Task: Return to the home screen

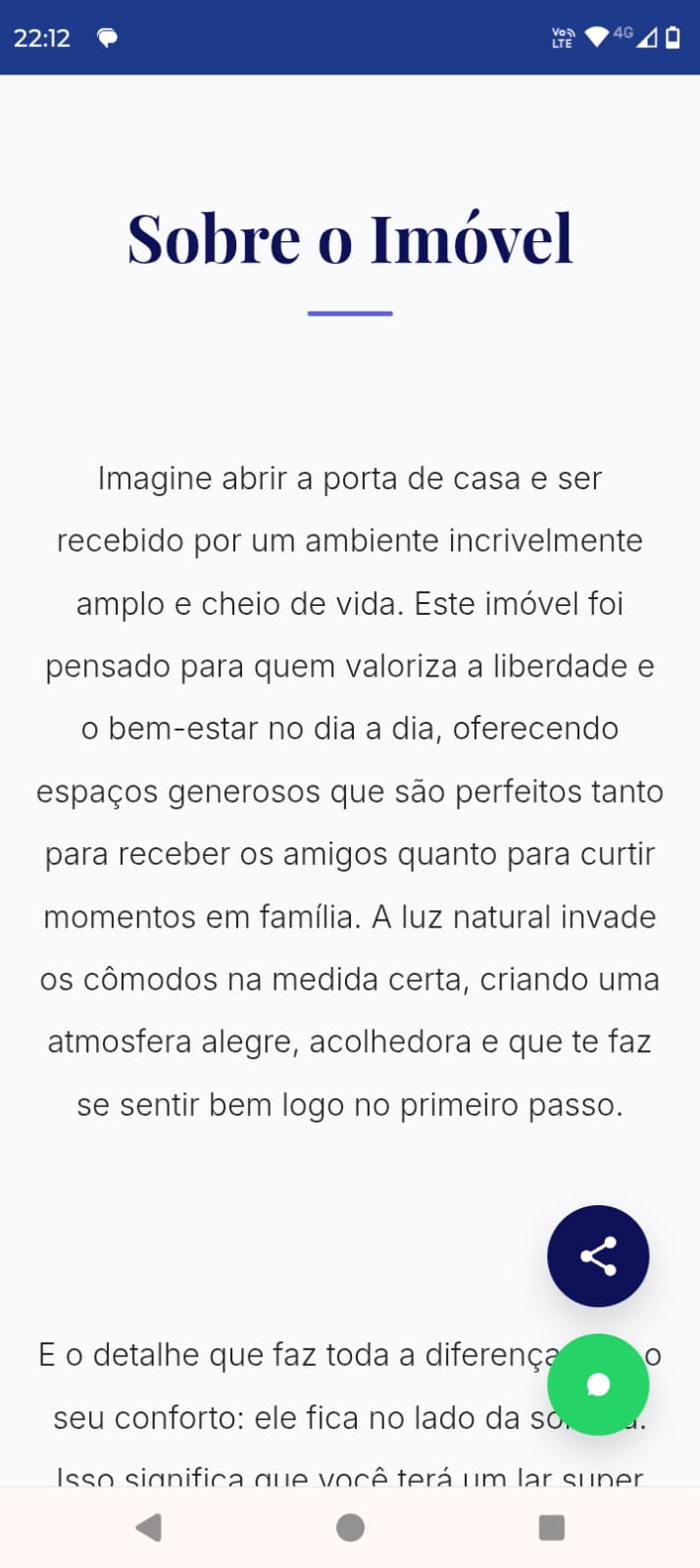Action: [350, 1527]
